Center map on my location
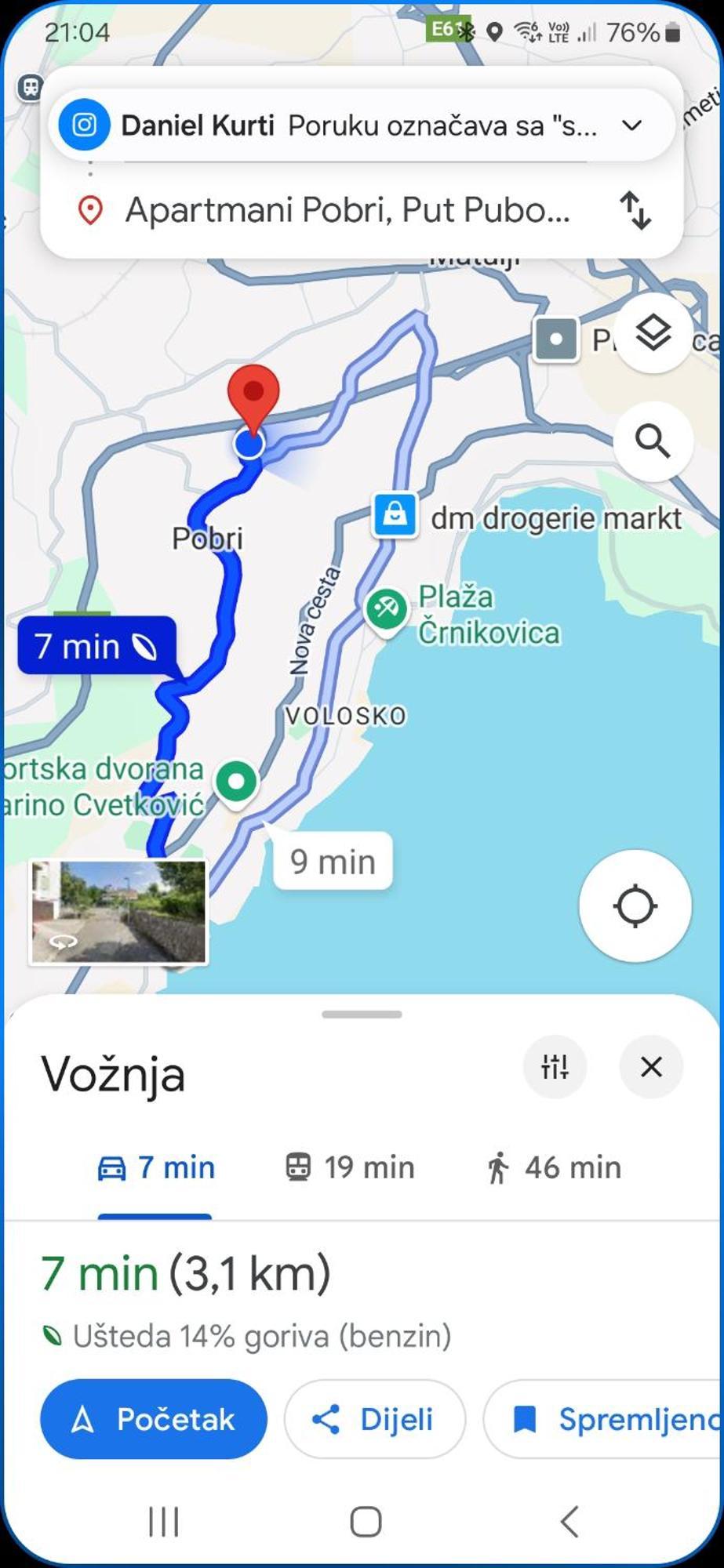Screen dimensions: 724x1568 coord(635,906)
